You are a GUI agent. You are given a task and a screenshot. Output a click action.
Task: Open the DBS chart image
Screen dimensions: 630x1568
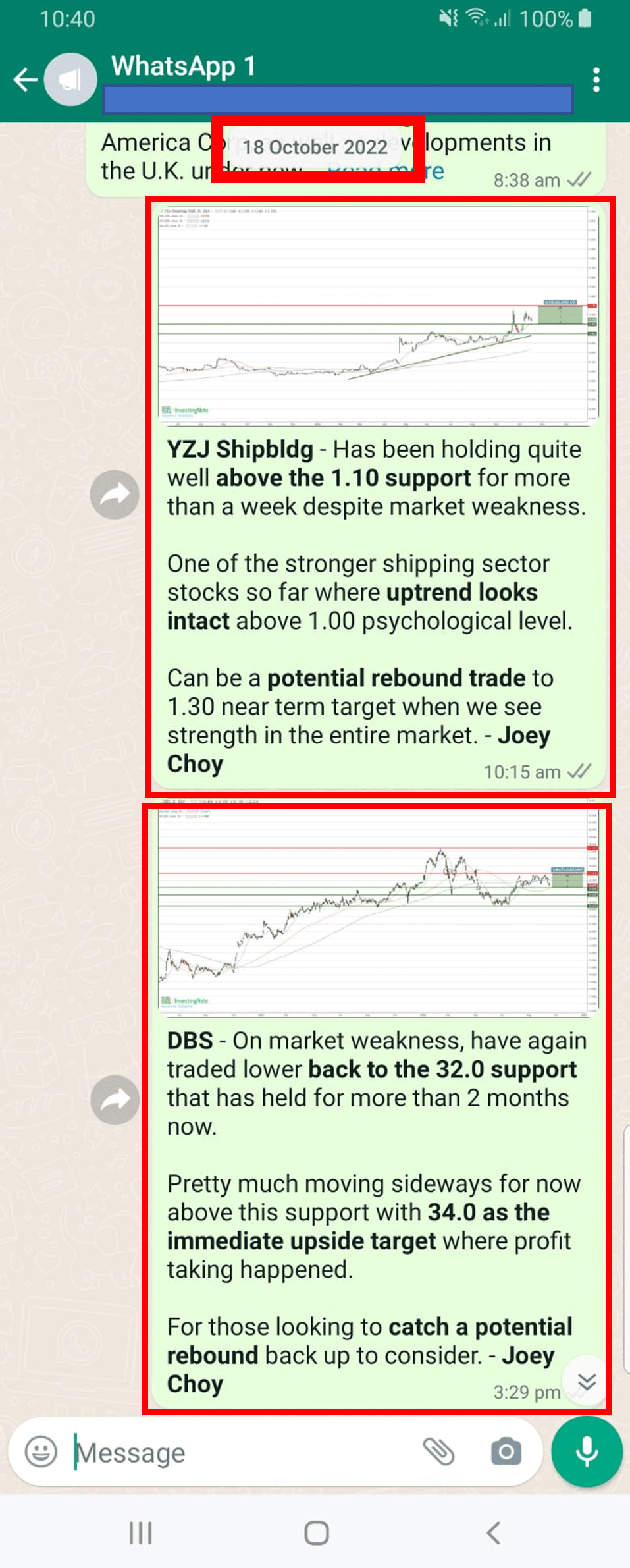click(x=377, y=911)
